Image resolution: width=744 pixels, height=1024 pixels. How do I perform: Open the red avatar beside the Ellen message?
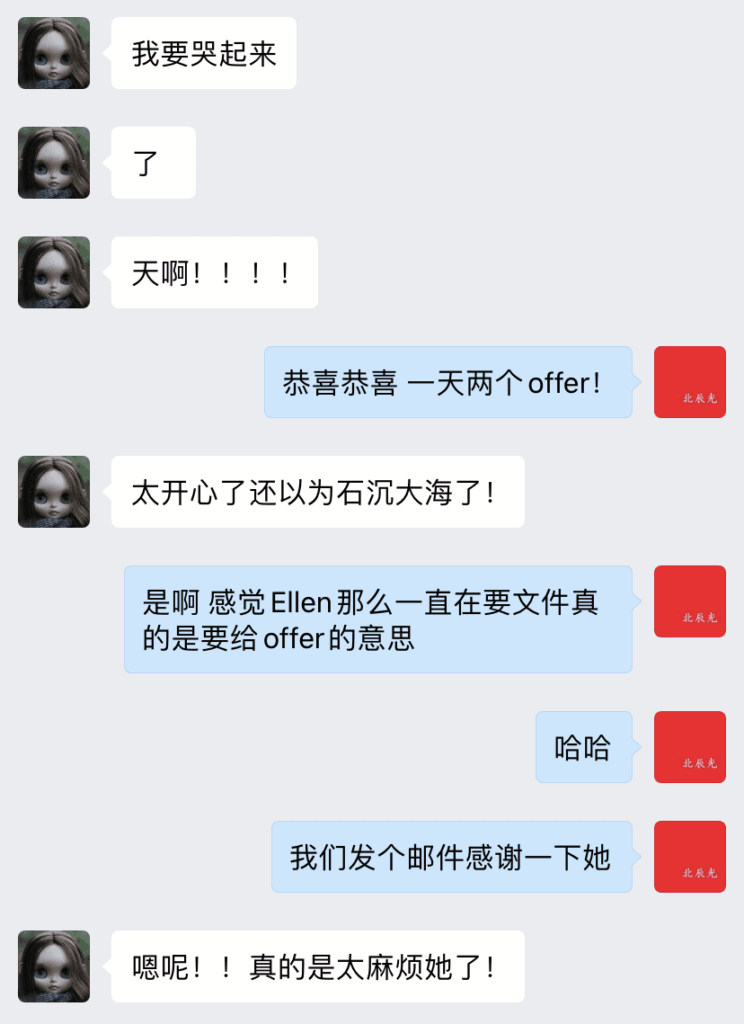pyautogui.click(x=690, y=601)
